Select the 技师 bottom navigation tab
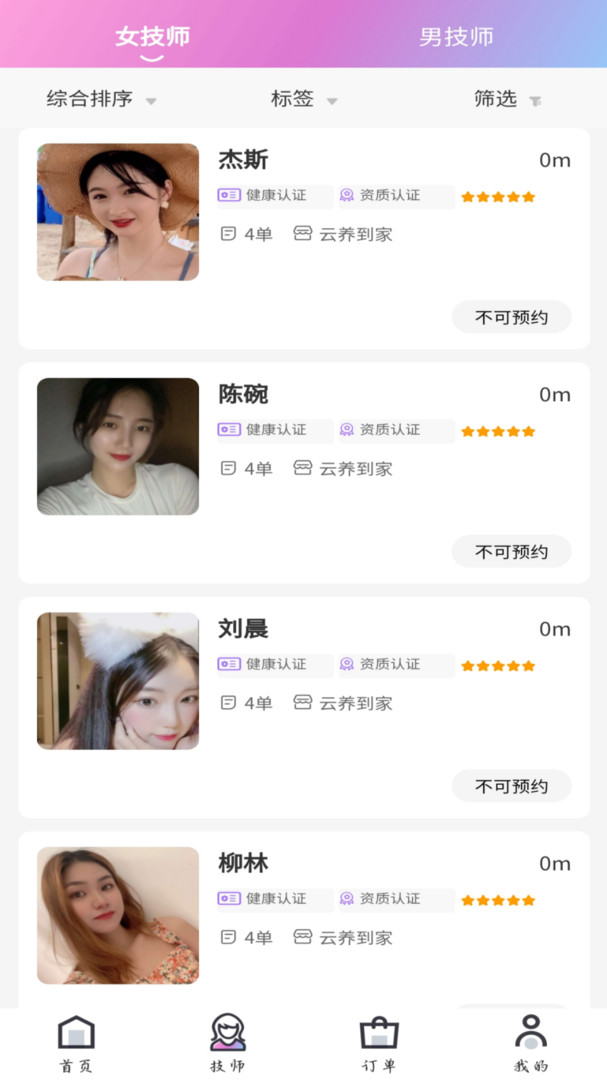The image size is (607, 1080). [x=228, y=1044]
